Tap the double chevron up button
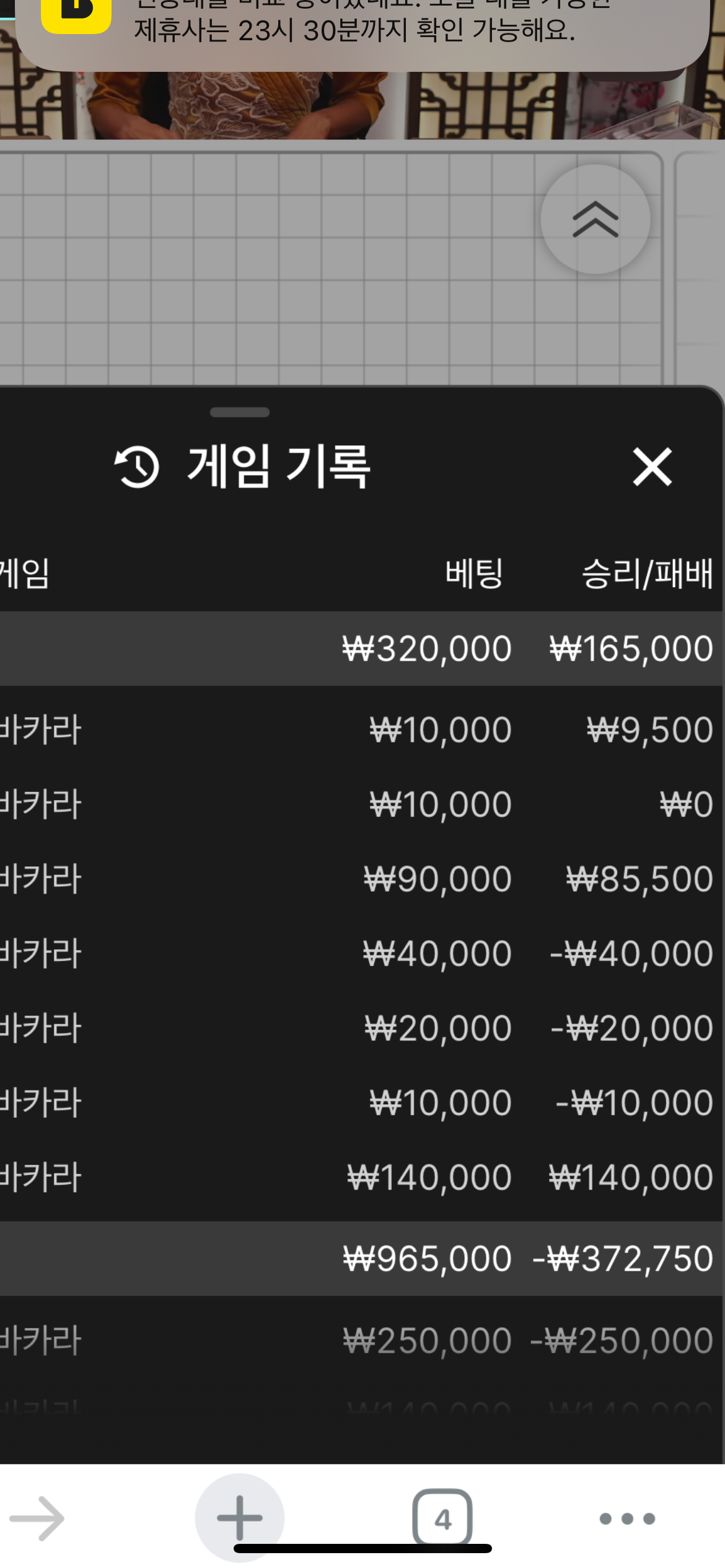 tap(595, 219)
